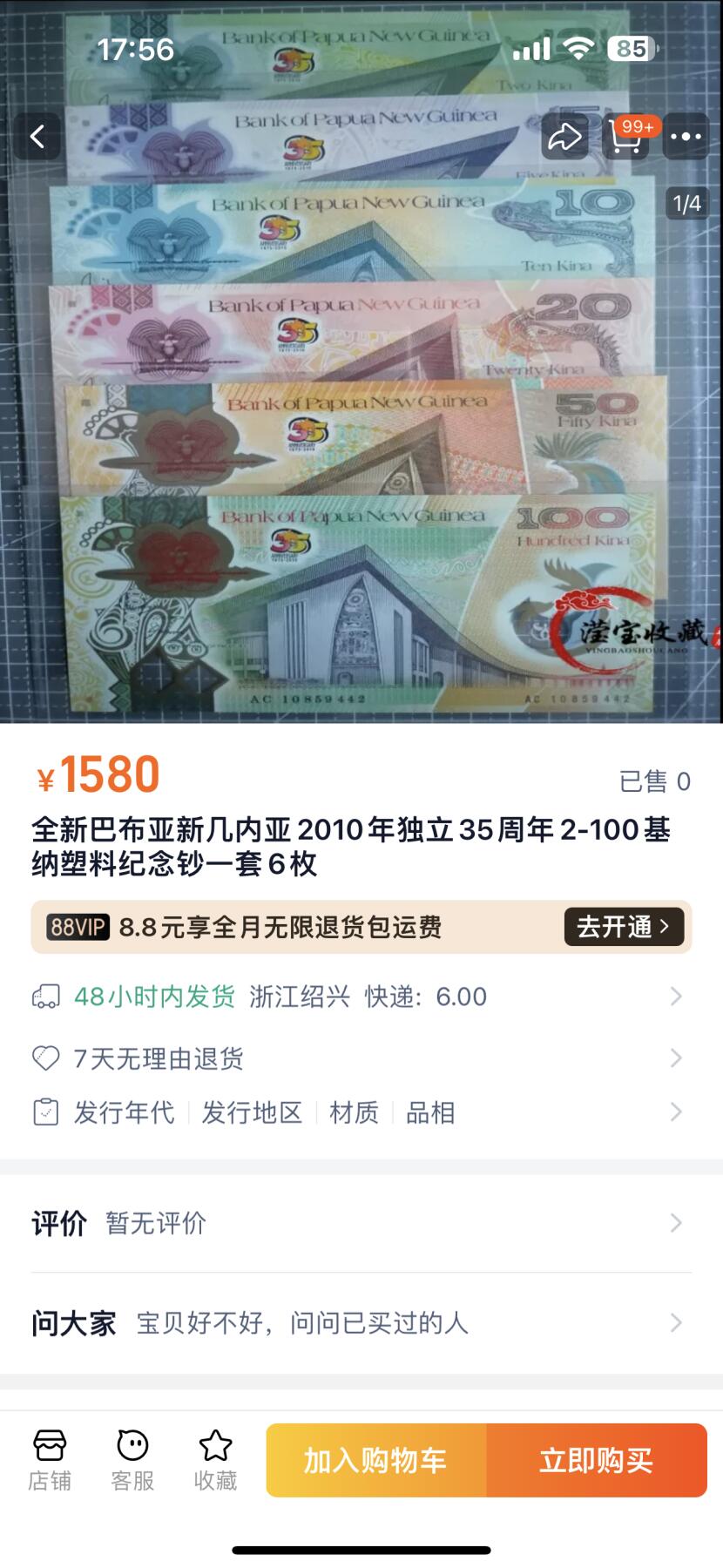Open shipping details for 48小时内发货
This screenshot has width=723, height=1568.
click(x=361, y=996)
